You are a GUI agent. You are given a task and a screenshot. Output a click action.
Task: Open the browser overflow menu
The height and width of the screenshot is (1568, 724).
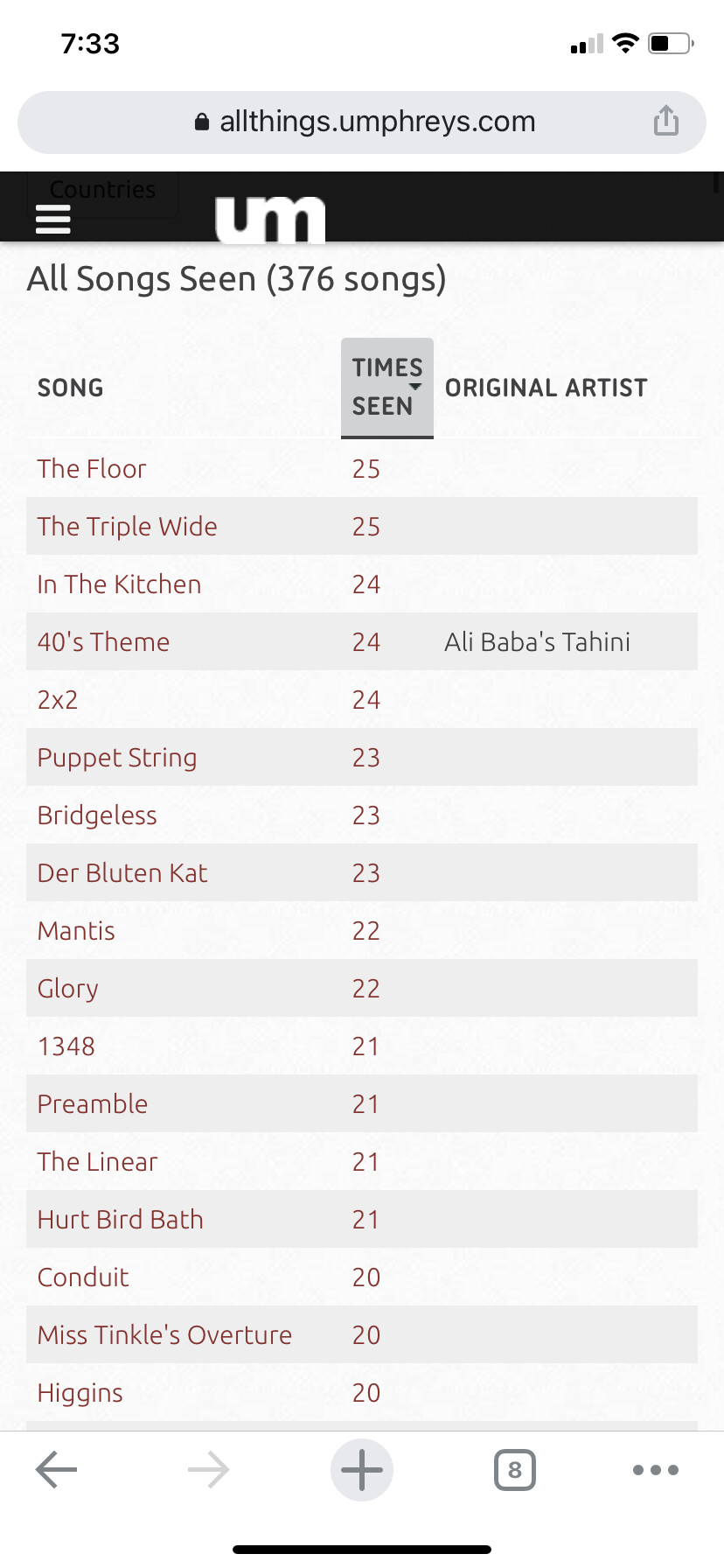(x=656, y=1470)
